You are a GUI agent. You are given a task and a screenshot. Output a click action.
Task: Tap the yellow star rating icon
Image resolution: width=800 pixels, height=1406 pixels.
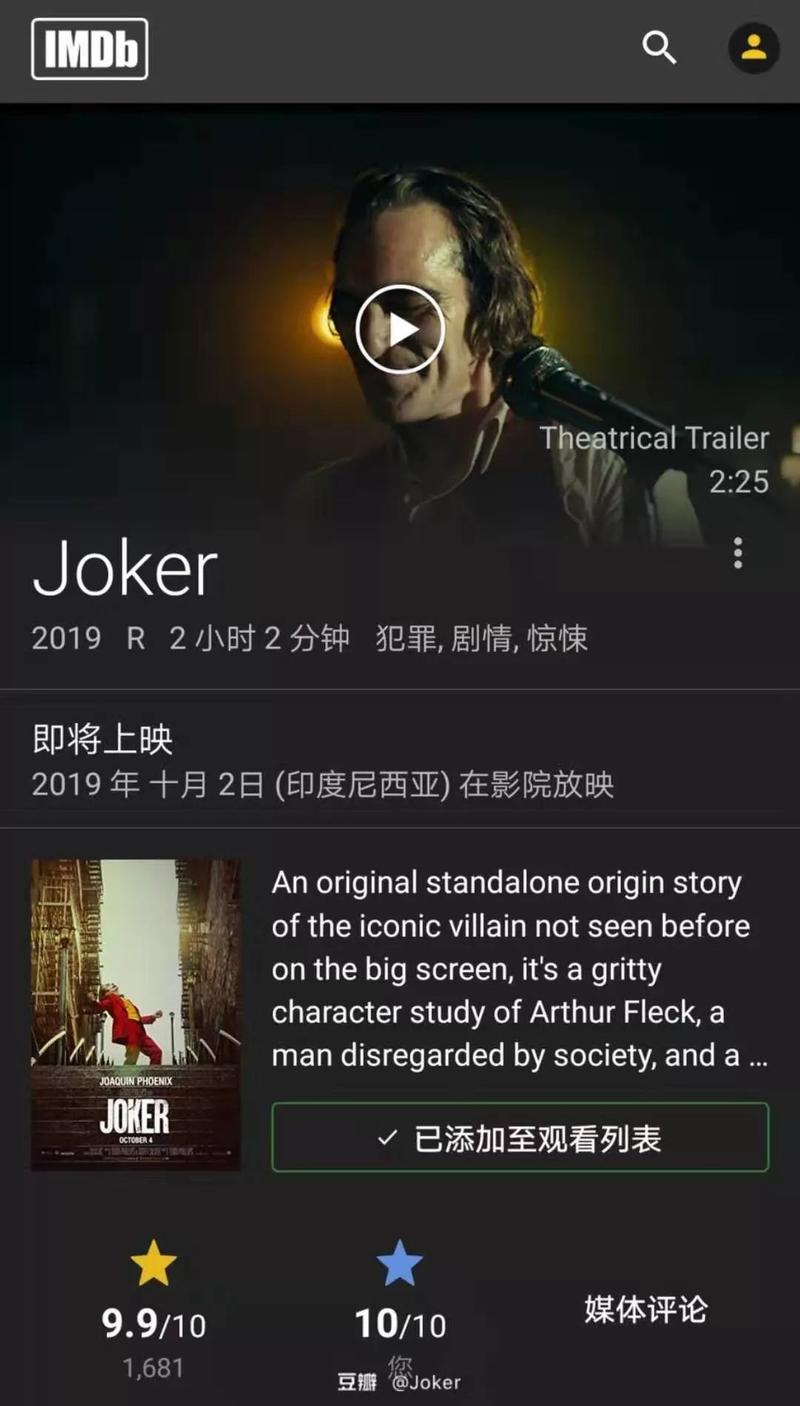click(x=153, y=1265)
